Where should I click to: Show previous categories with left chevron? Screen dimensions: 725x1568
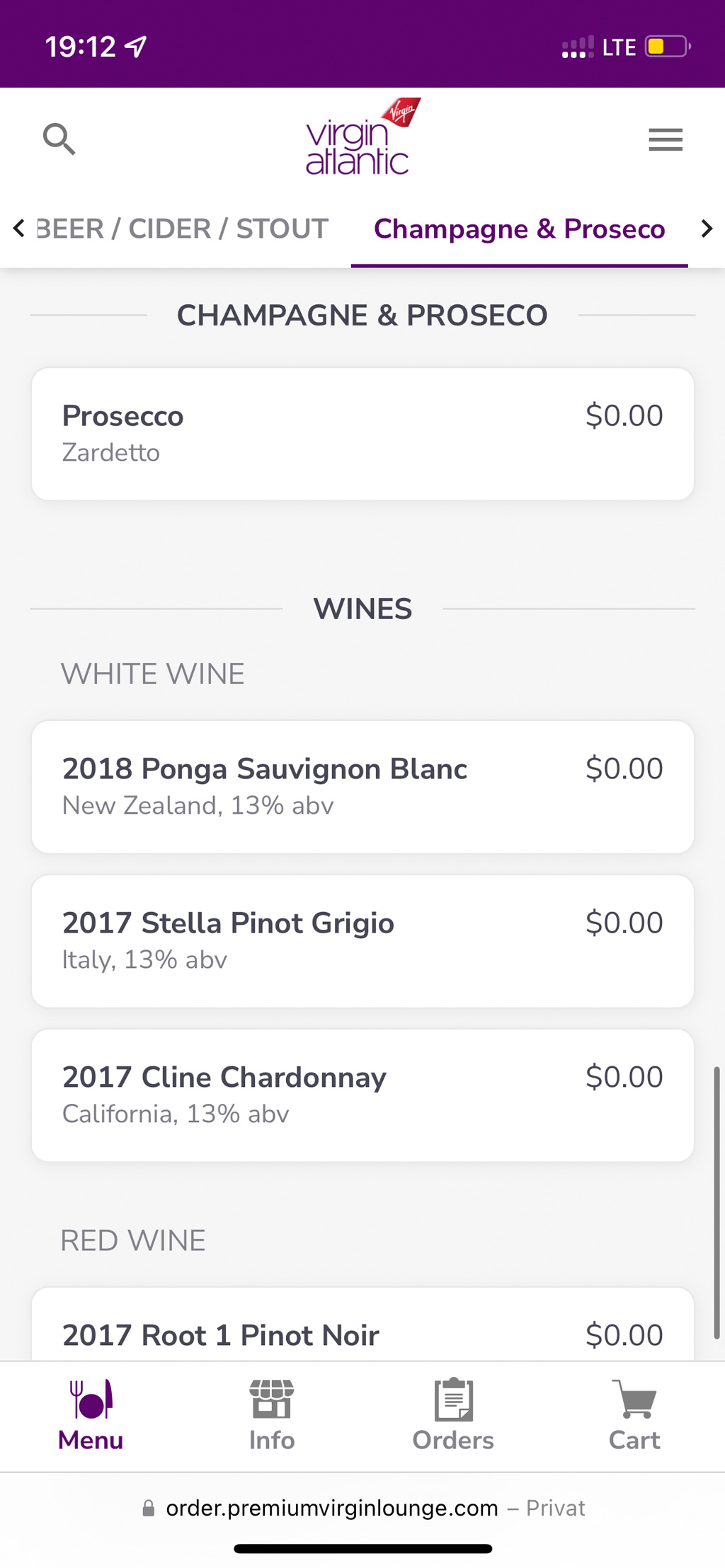pyautogui.click(x=19, y=229)
